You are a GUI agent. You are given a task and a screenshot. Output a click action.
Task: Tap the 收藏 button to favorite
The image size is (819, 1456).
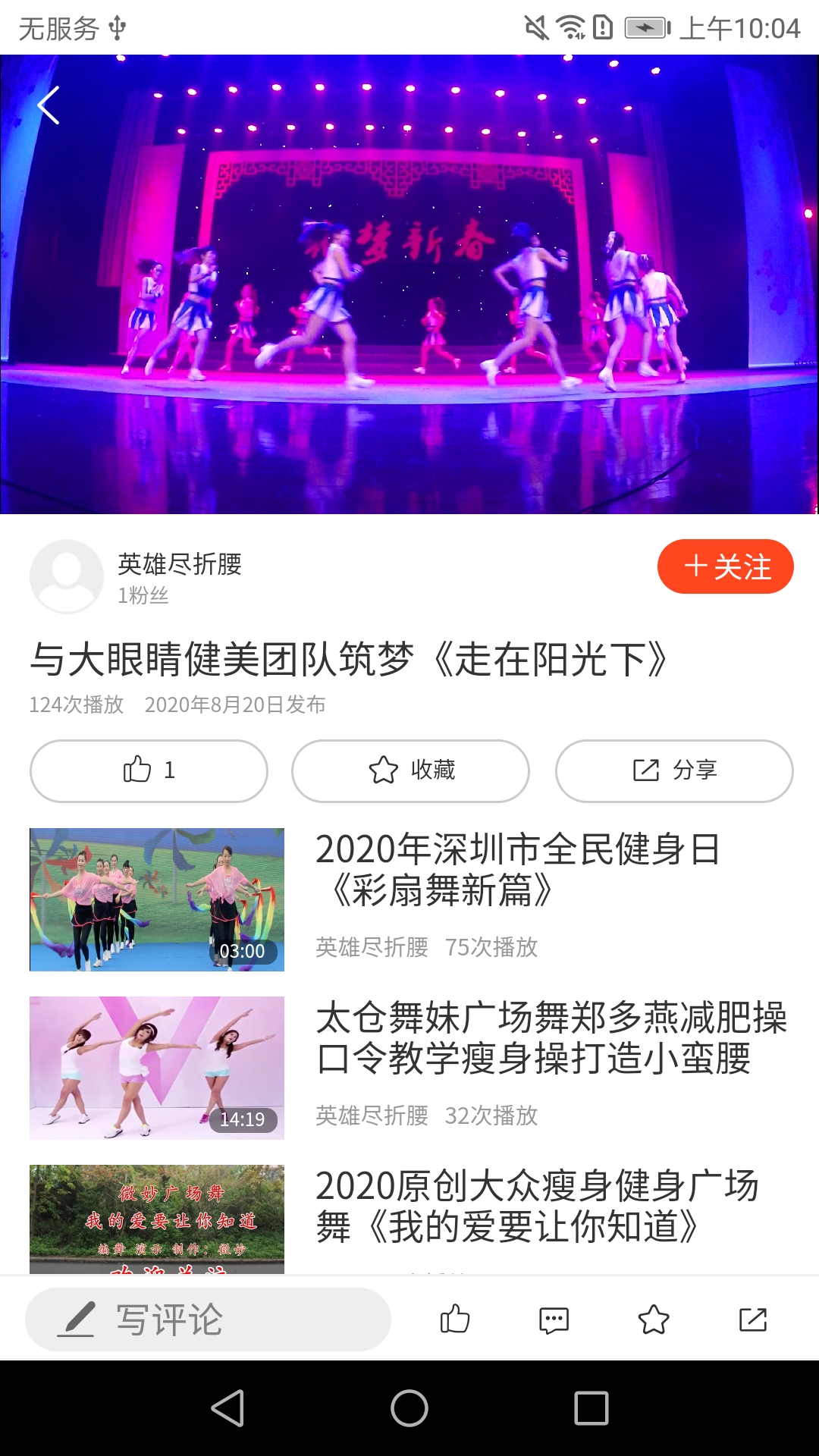(410, 770)
